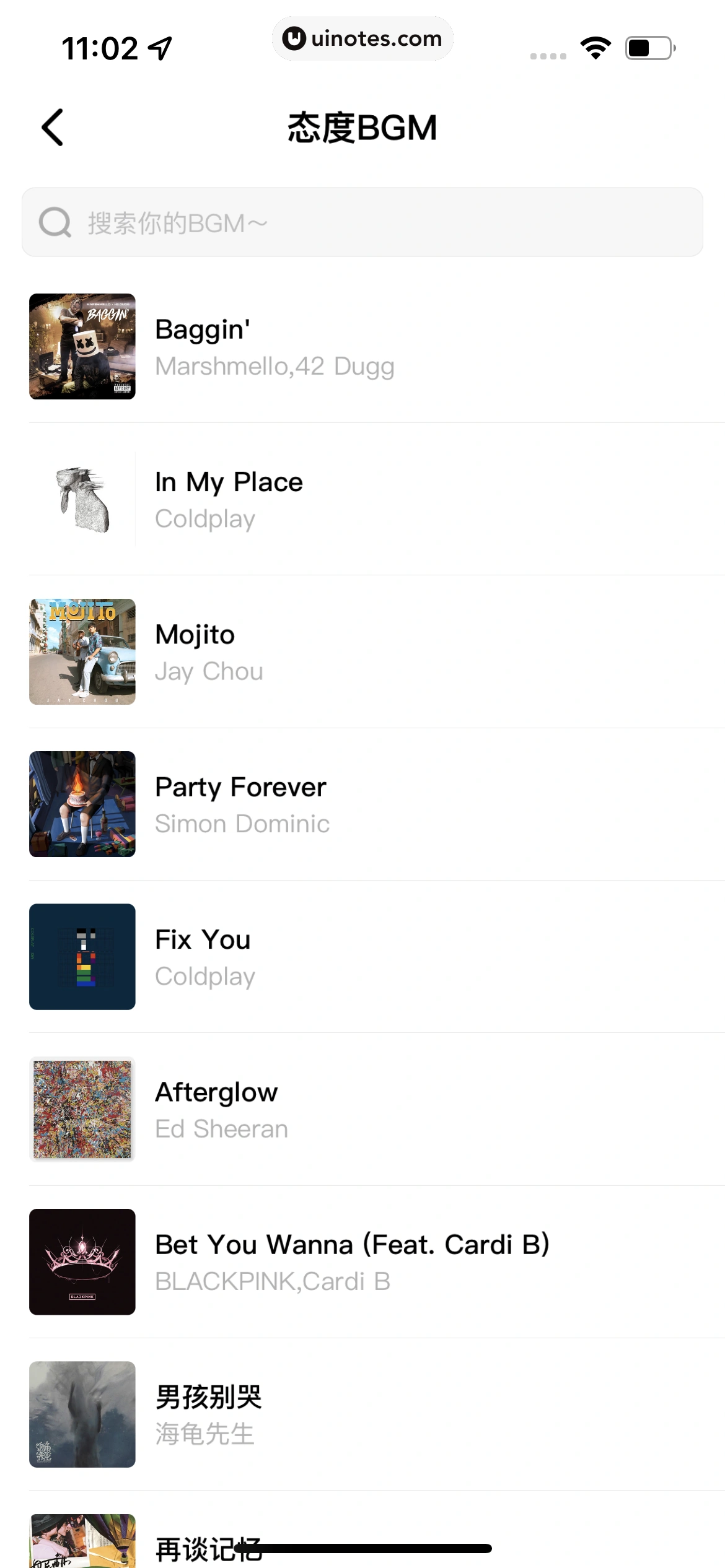This screenshot has height=1568, width=725.
Task: Go back from the 态度BGM page
Action: [53, 128]
